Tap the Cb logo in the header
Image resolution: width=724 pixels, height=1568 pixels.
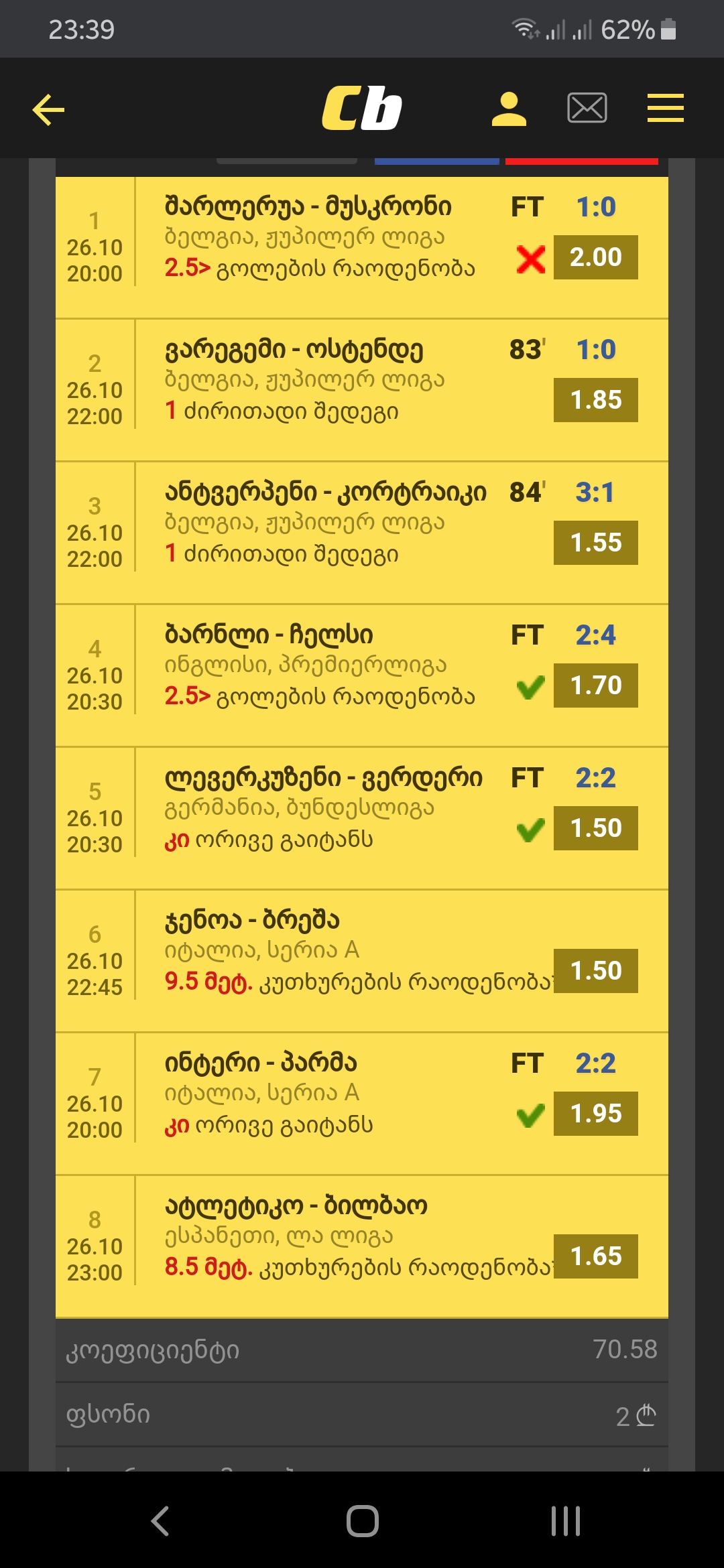362,108
